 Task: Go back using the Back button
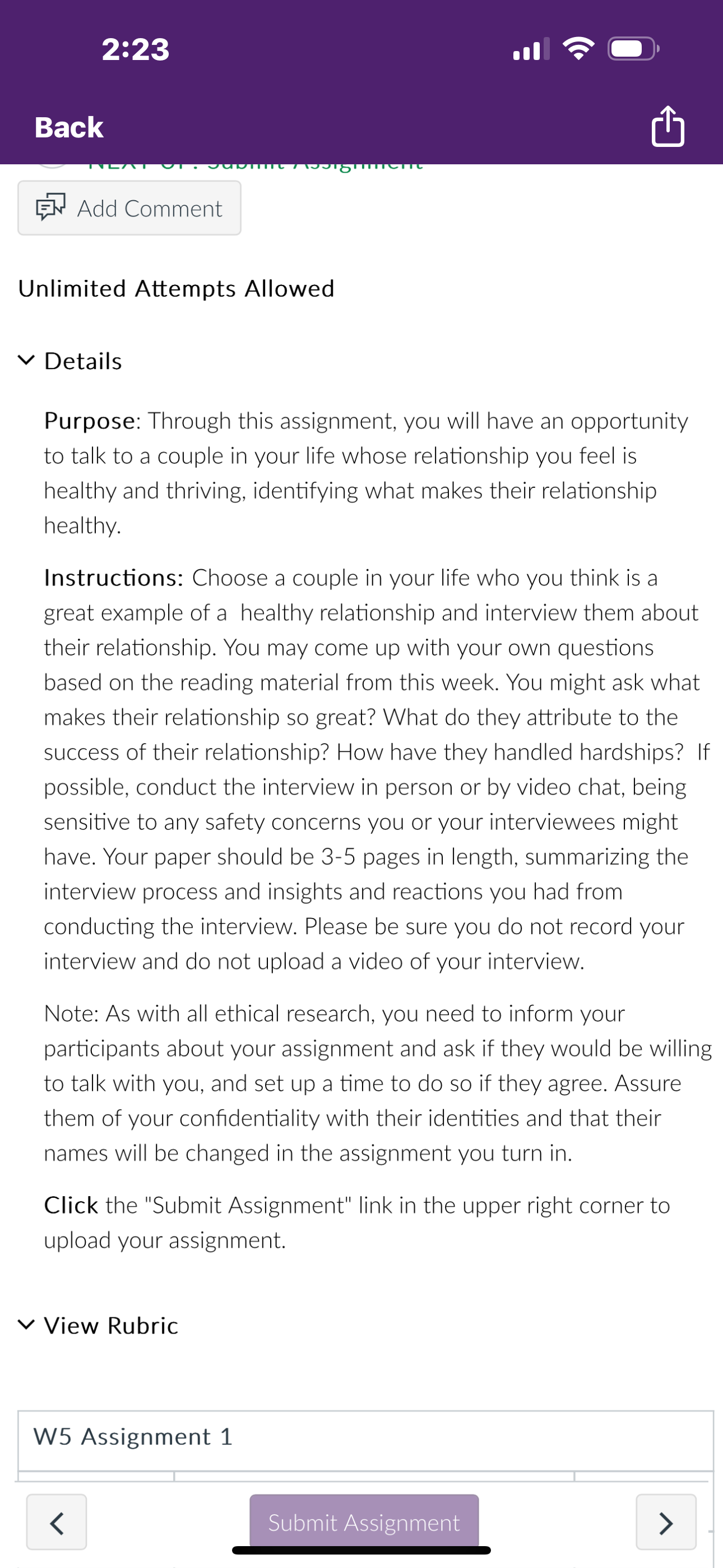pyautogui.click(x=69, y=127)
